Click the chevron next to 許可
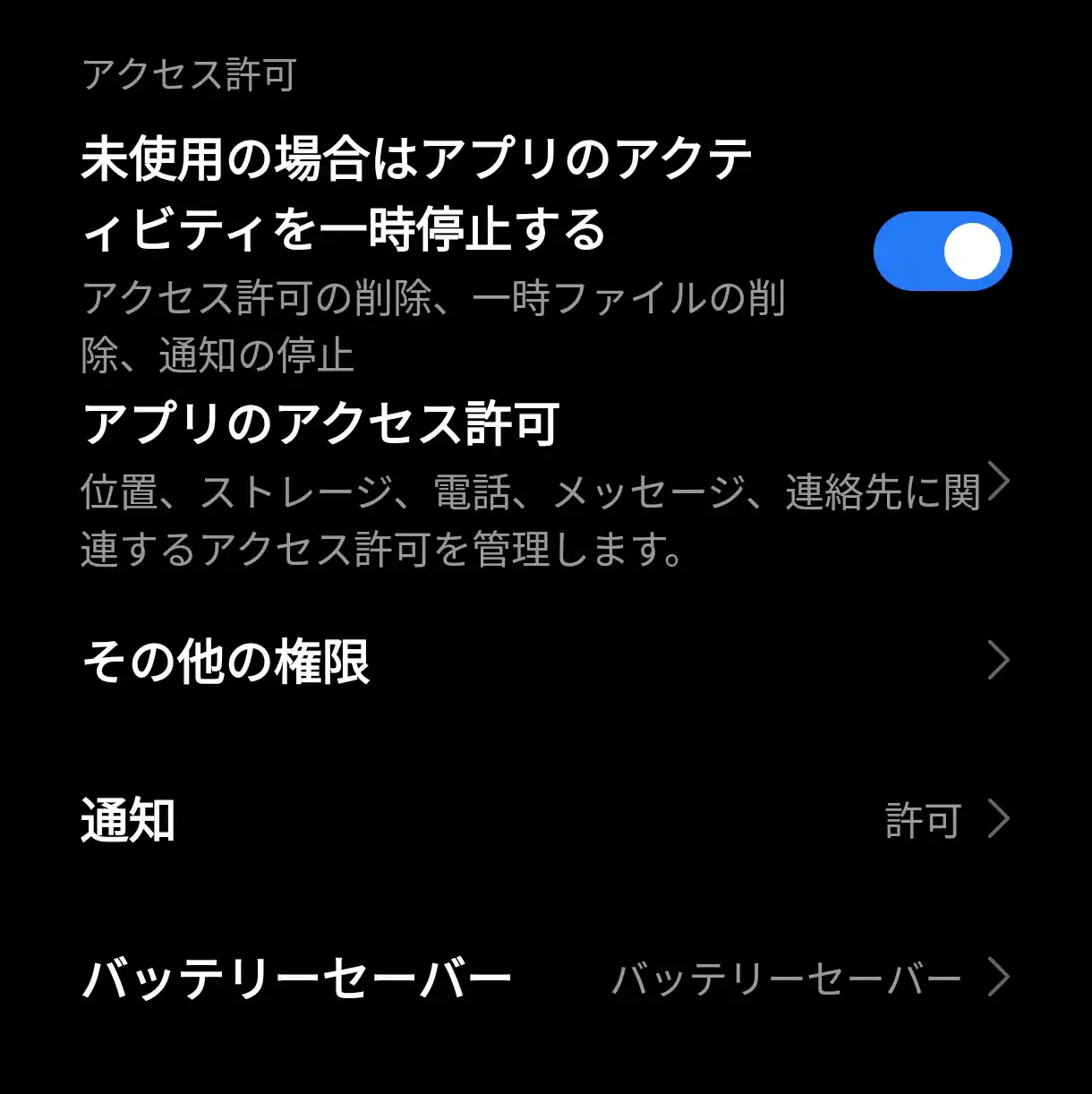 pyautogui.click(x=1001, y=817)
